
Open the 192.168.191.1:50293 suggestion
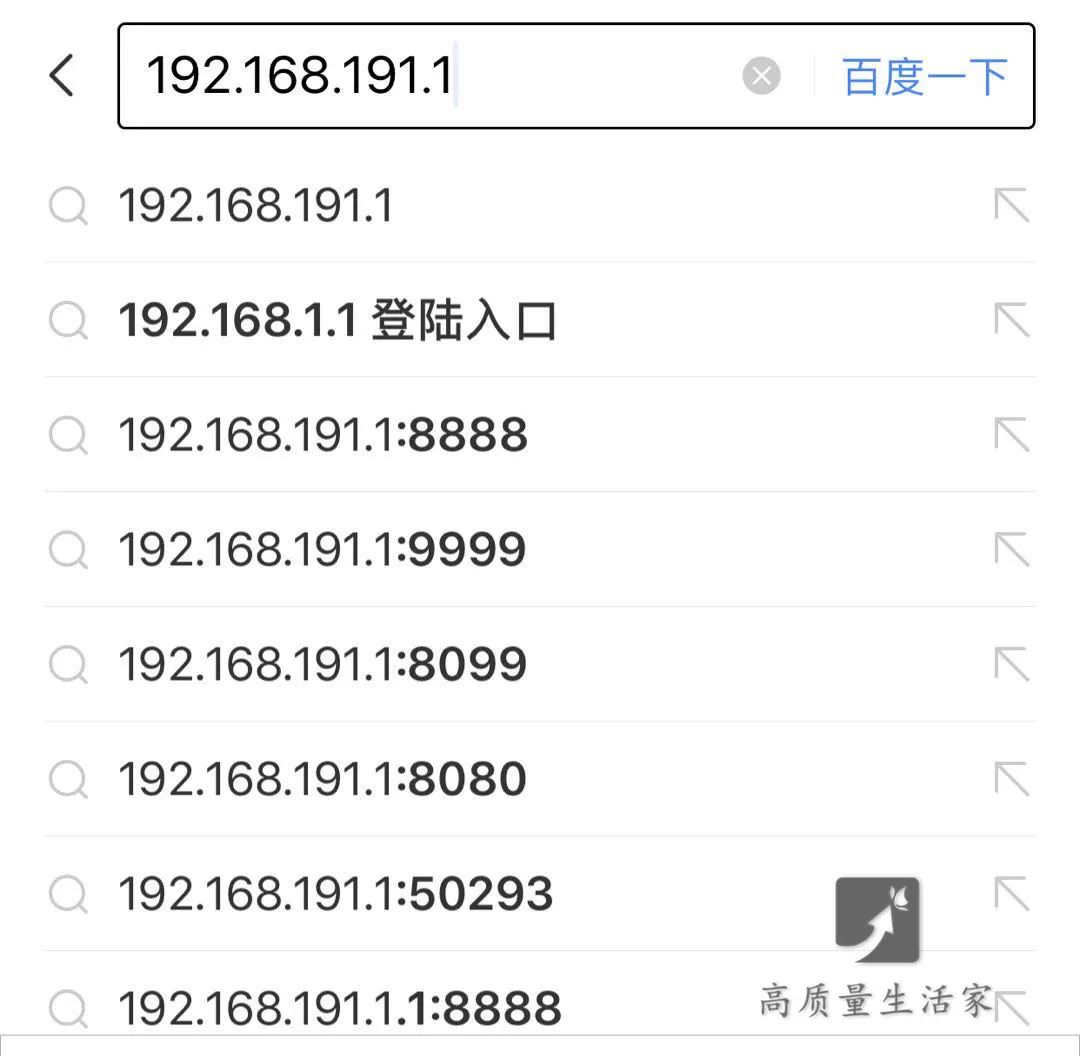(x=335, y=894)
